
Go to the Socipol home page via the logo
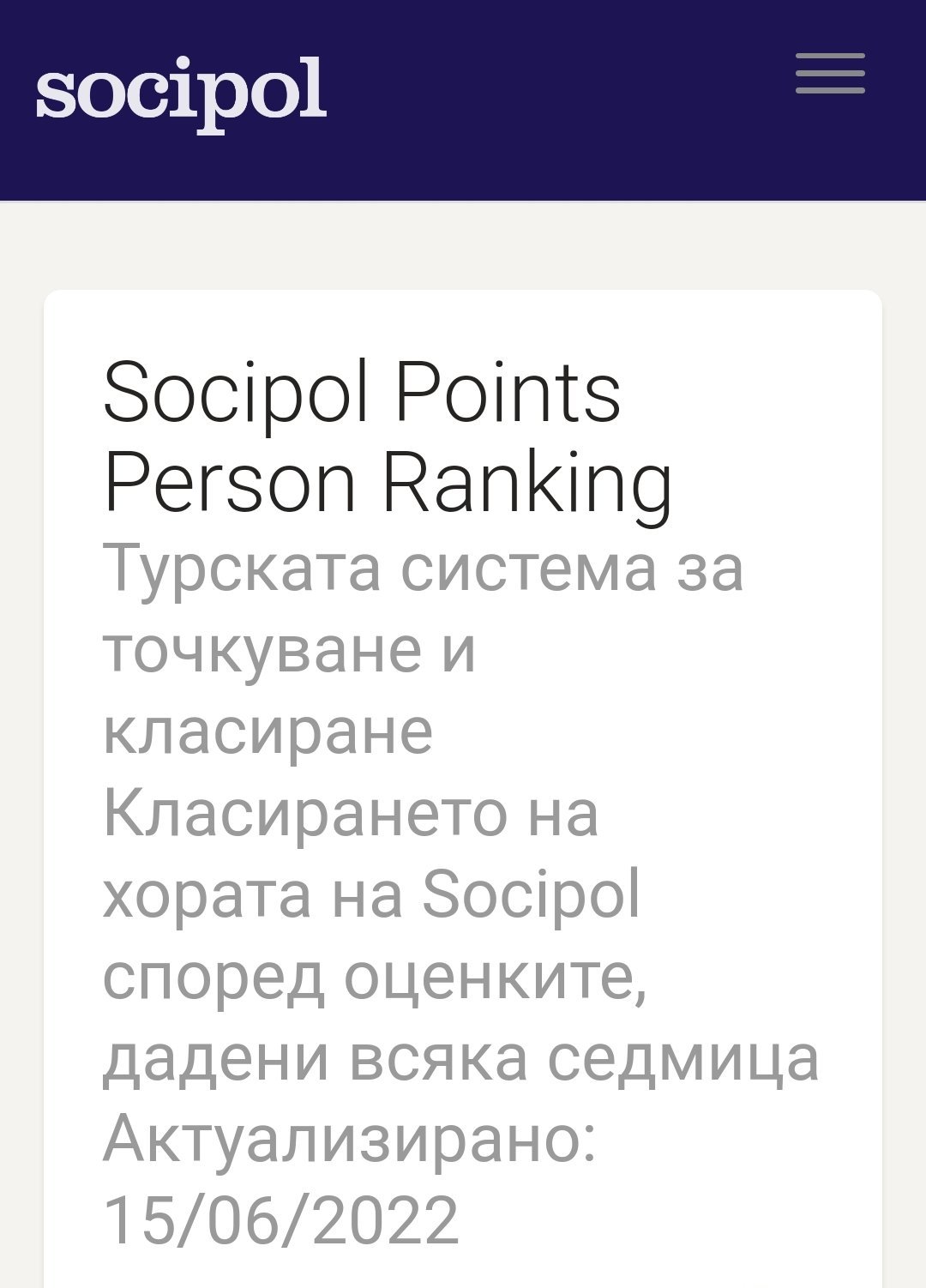click(181, 92)
